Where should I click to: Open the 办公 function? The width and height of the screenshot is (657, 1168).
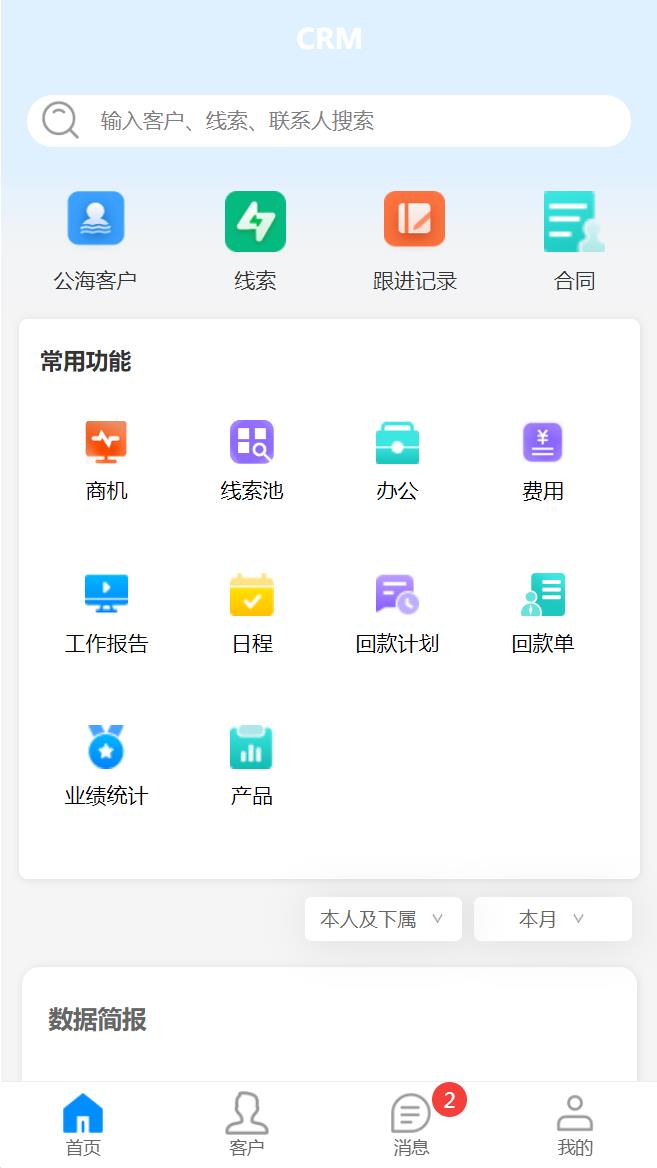[397, 461]
